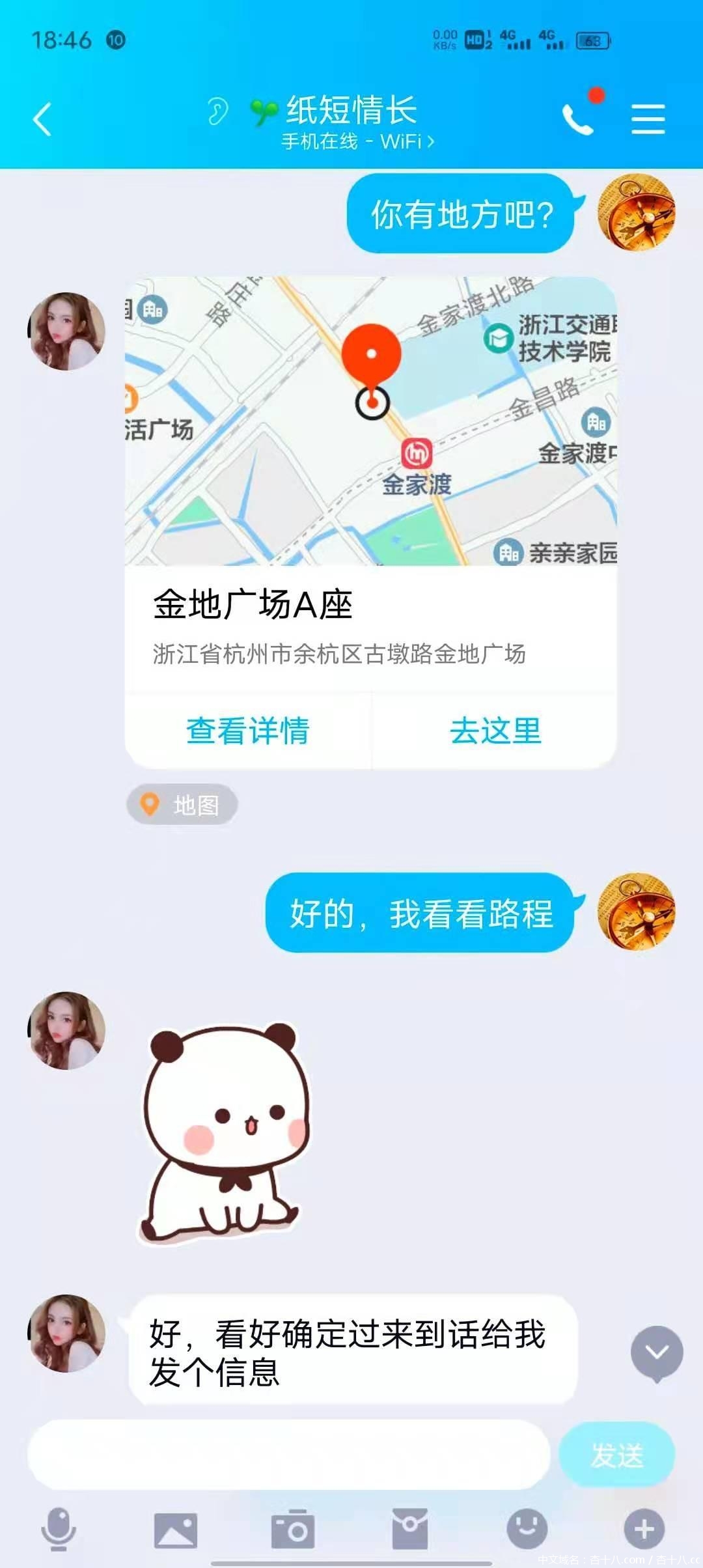Open the 金地广场A座 map preview

[370, 421]
